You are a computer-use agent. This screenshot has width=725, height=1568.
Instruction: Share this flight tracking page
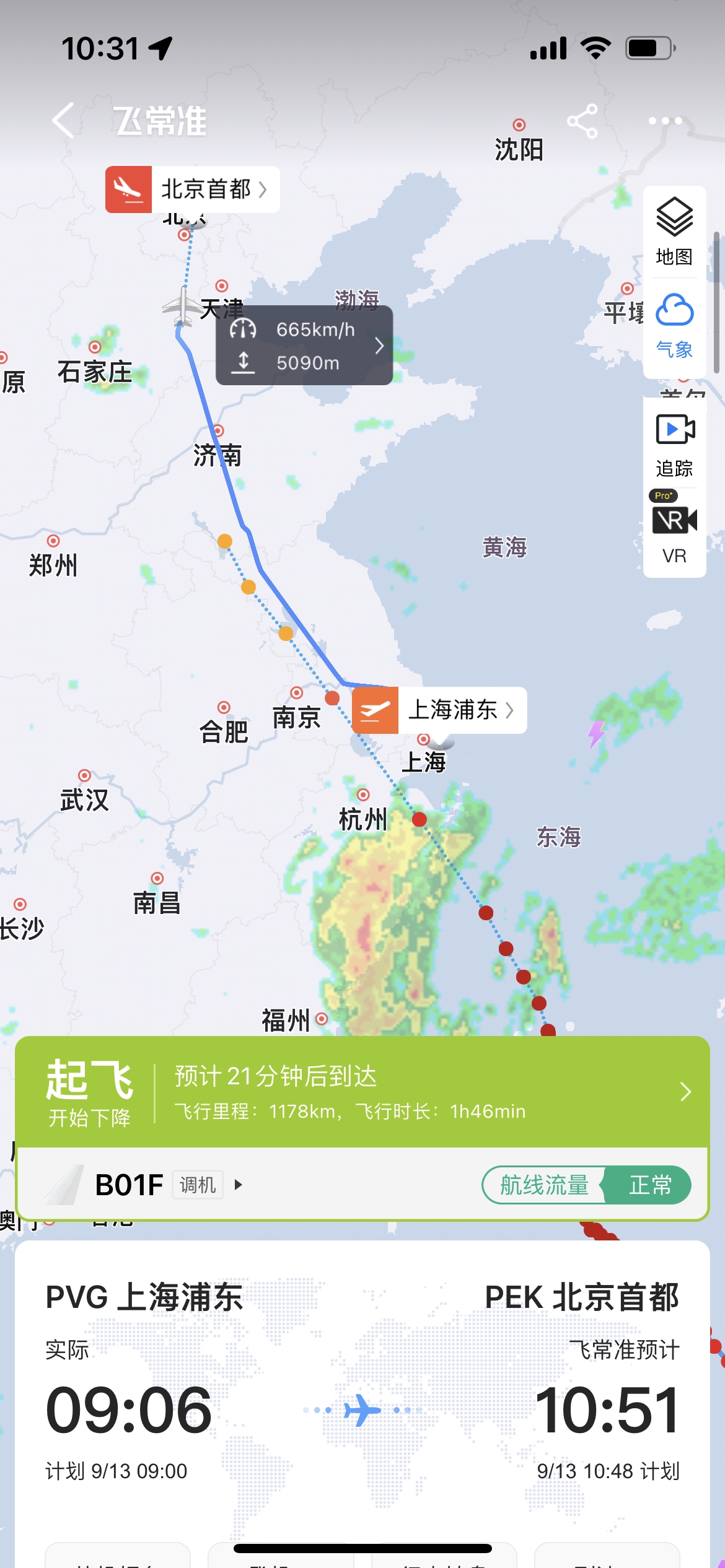point(582,121)
